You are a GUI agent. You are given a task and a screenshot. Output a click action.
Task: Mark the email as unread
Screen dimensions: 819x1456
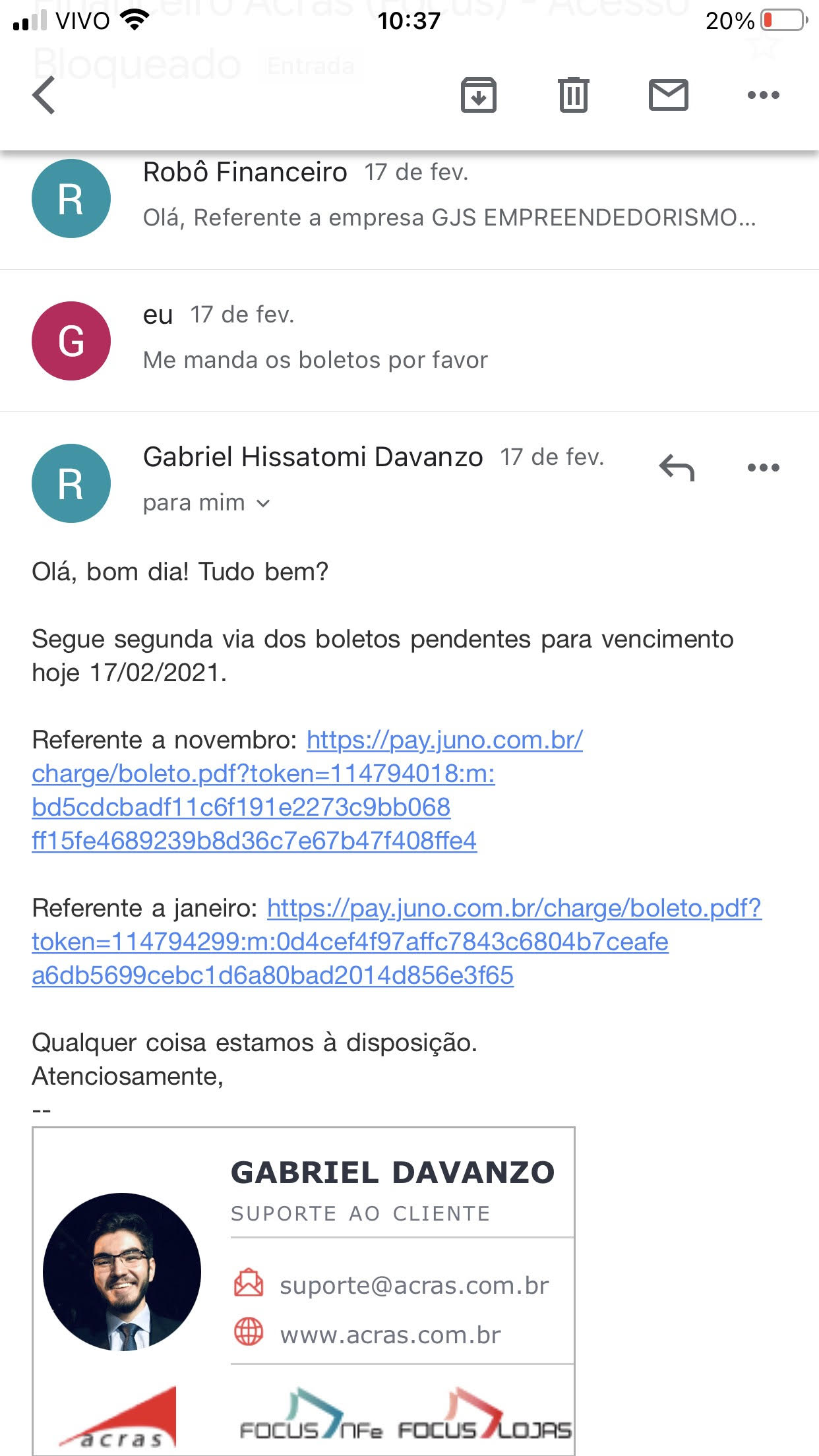[x=668, y=95]
